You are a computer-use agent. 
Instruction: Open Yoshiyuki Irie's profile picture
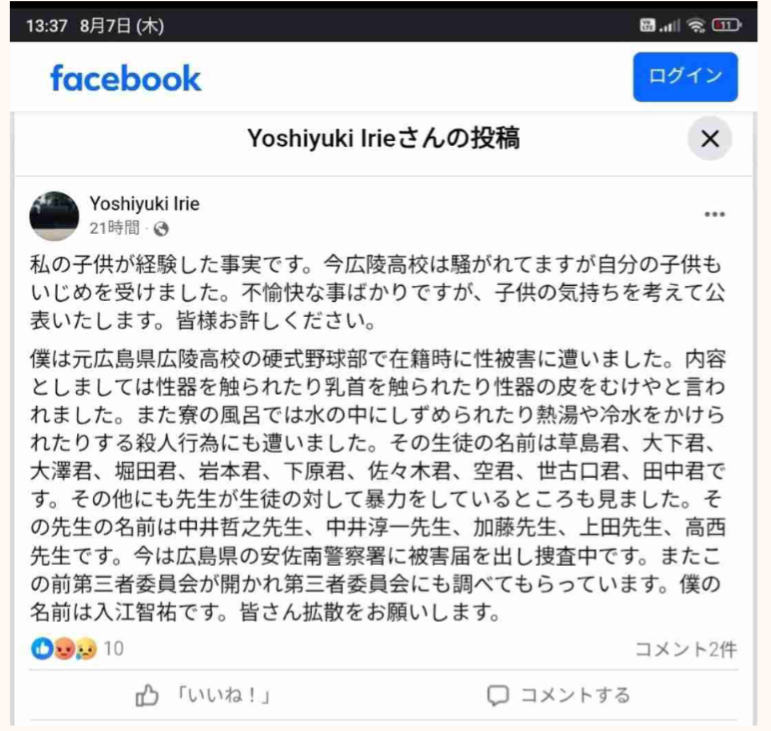pyautogui.click(x=54, y=216)
